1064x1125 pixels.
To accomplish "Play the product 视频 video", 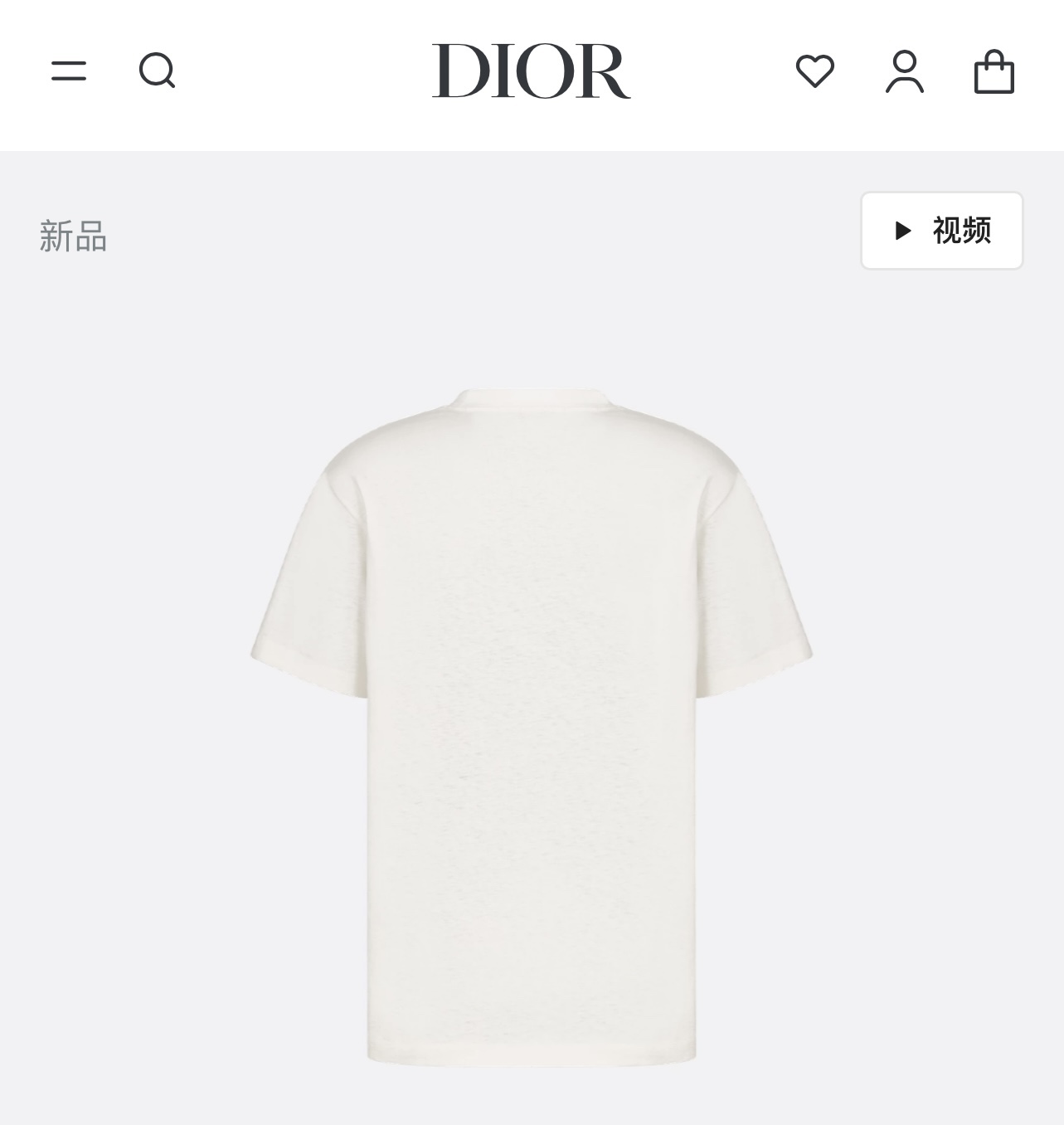I will point(941,231).
